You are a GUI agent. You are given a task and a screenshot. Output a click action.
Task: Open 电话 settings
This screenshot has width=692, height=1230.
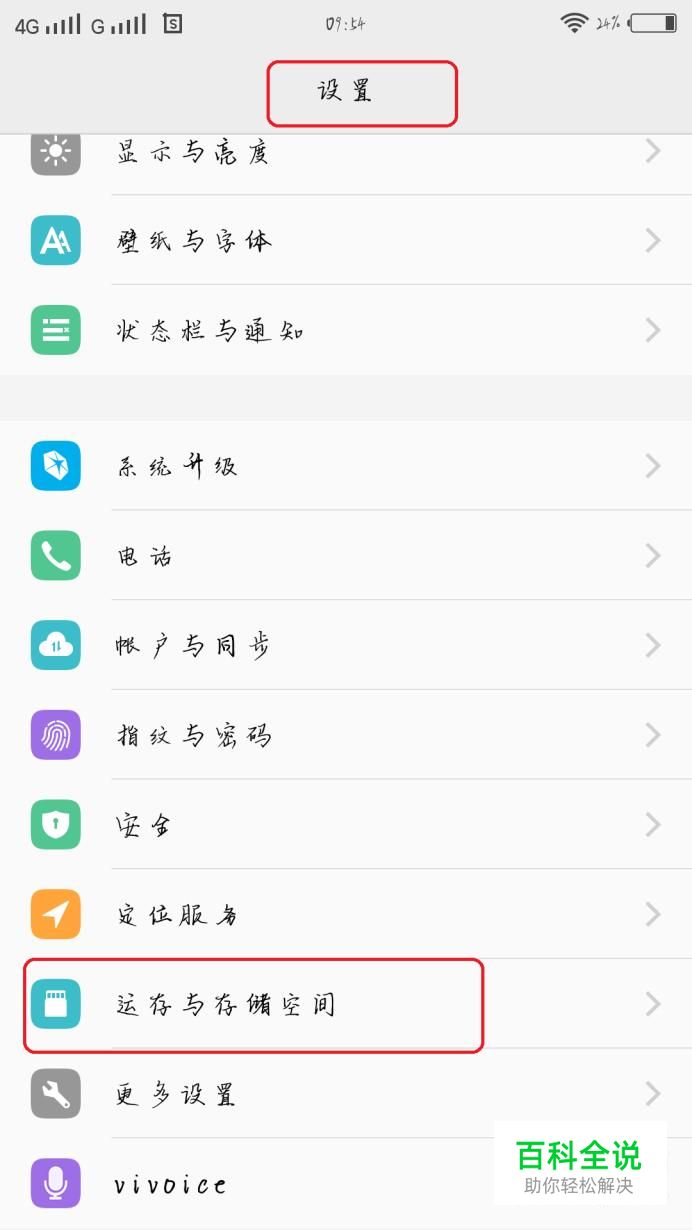346,555
